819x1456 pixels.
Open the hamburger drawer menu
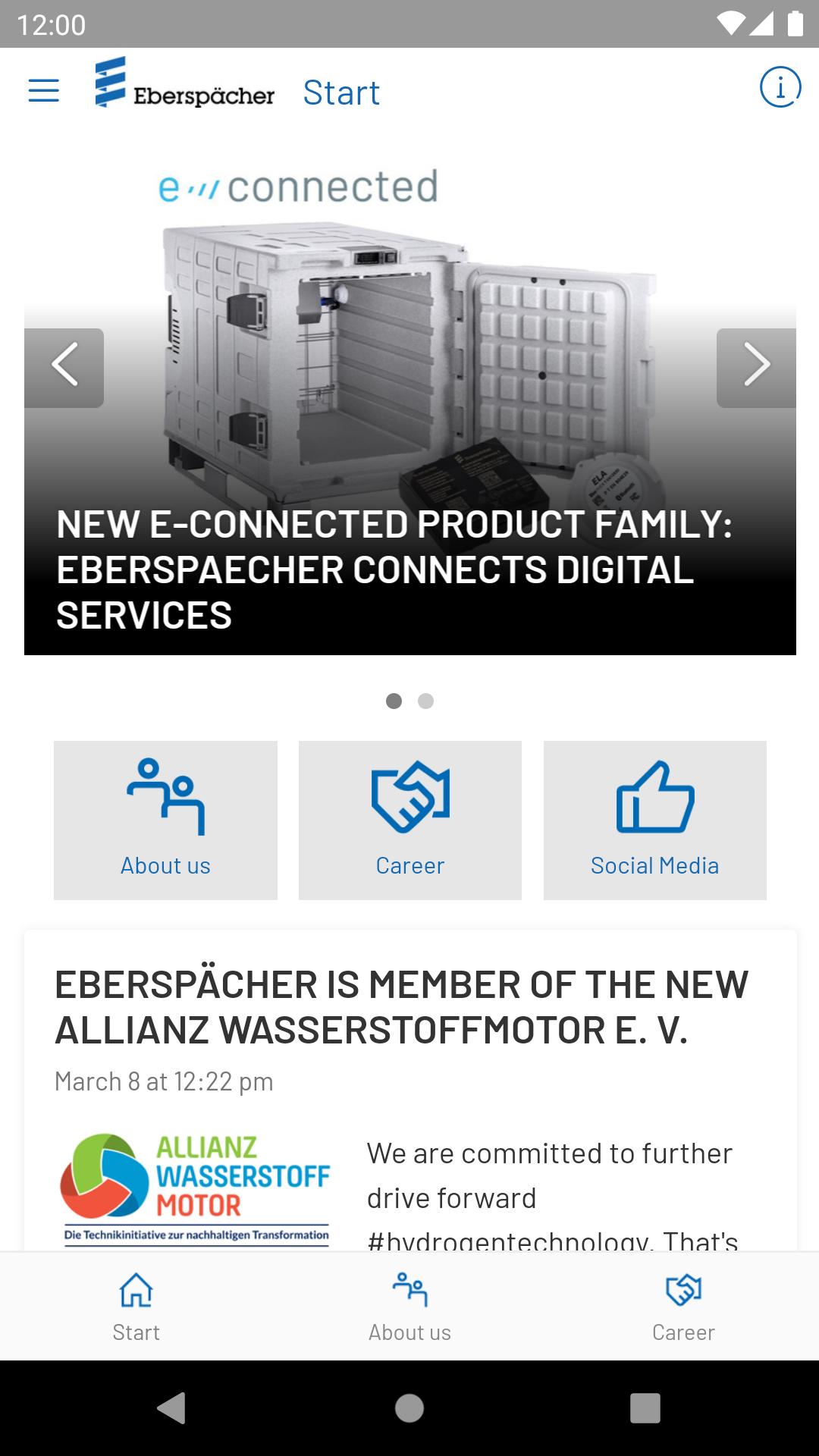[43, 91]
